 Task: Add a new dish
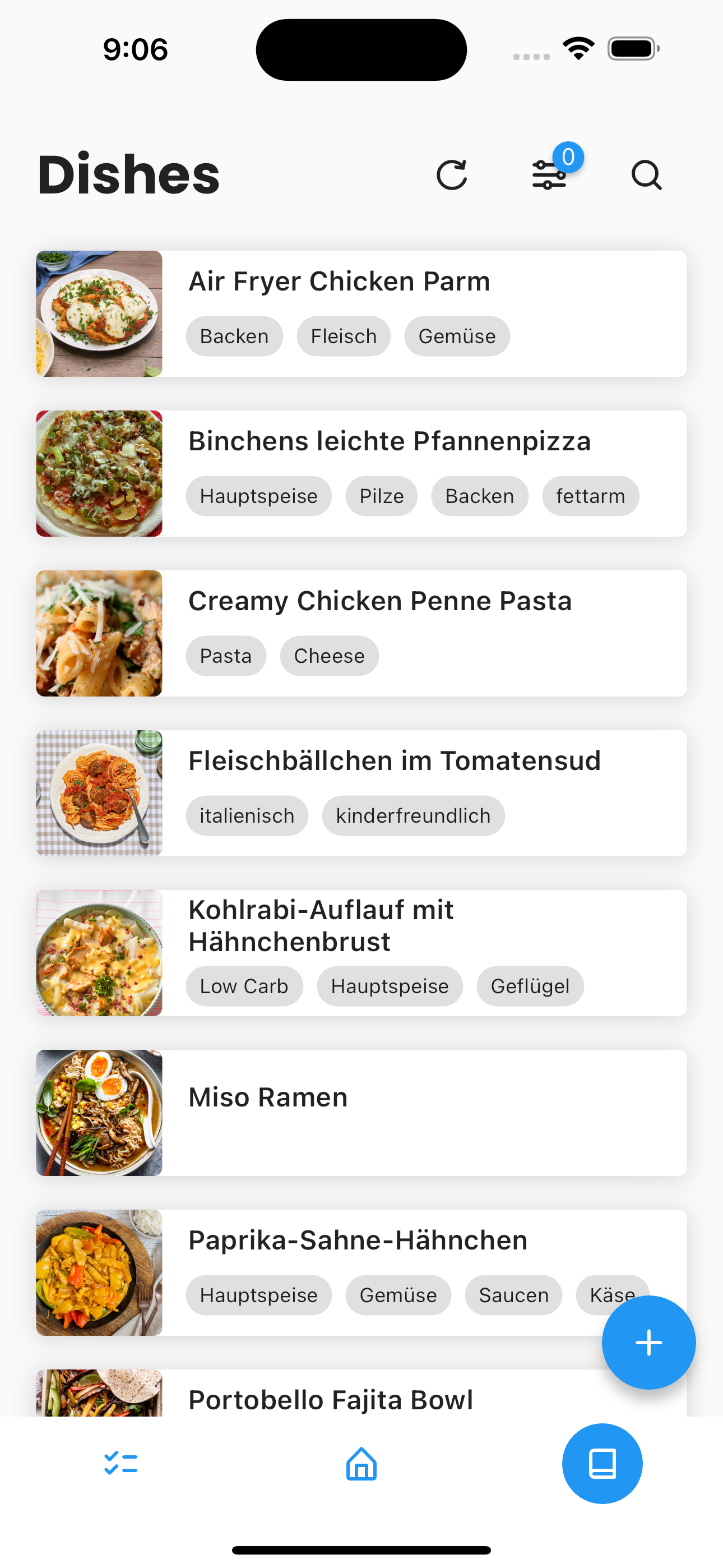pos(648,1342)
